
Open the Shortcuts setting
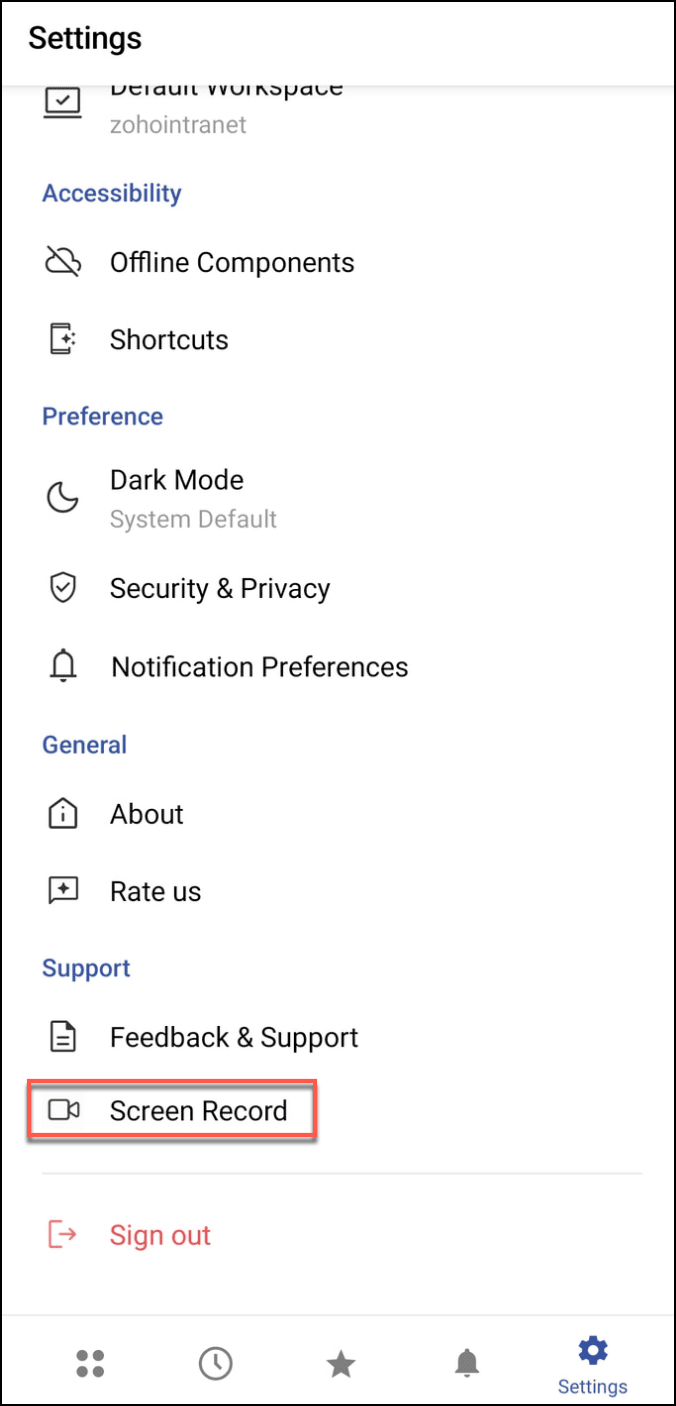169,340
